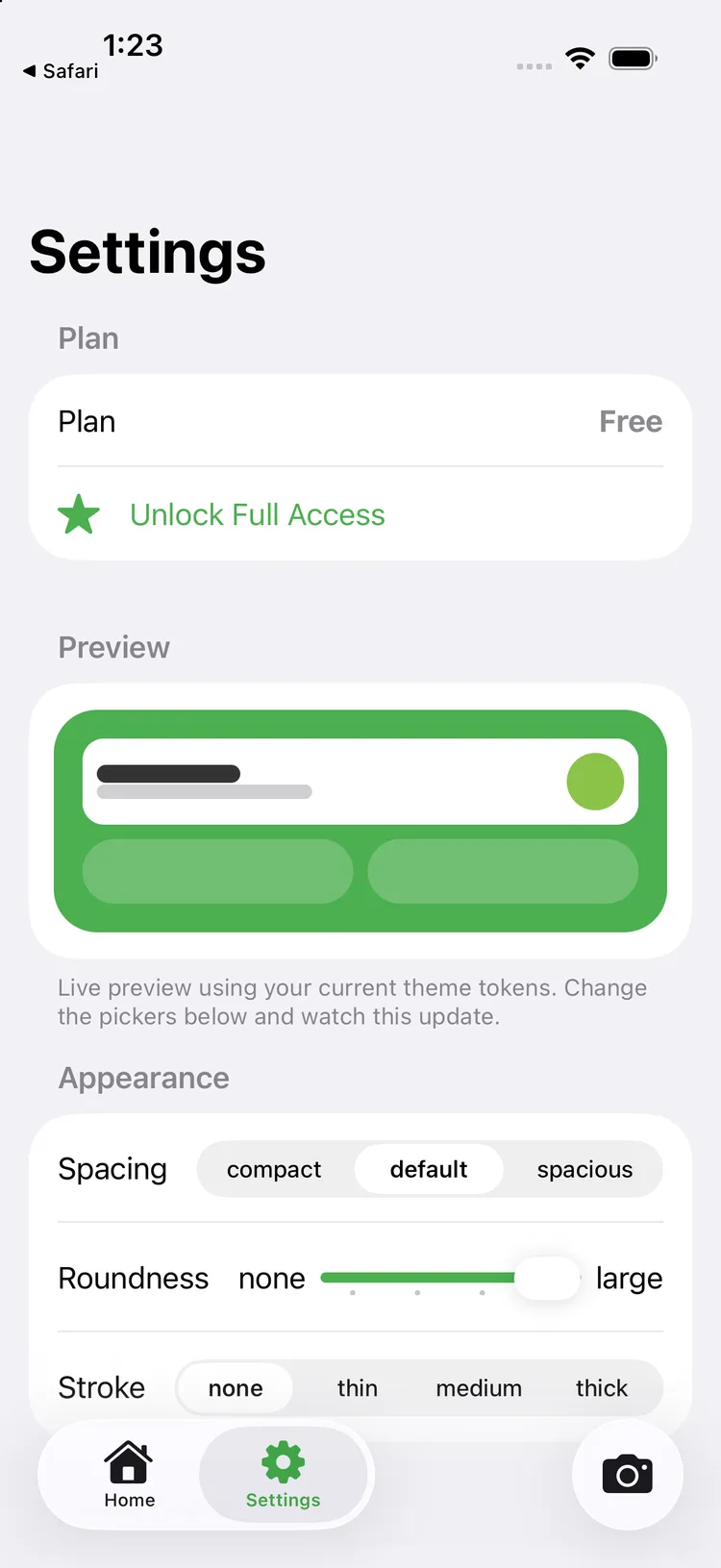
Task: Choose default spacing option
Action: coord(429,1169)
